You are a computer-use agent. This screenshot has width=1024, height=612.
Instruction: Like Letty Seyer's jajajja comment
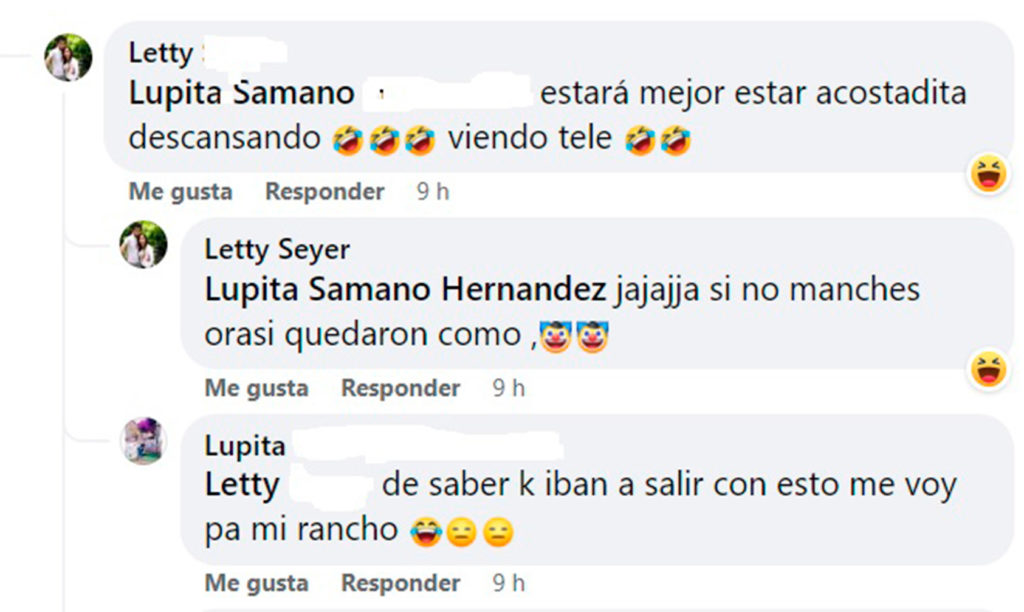tap(256, 388)
